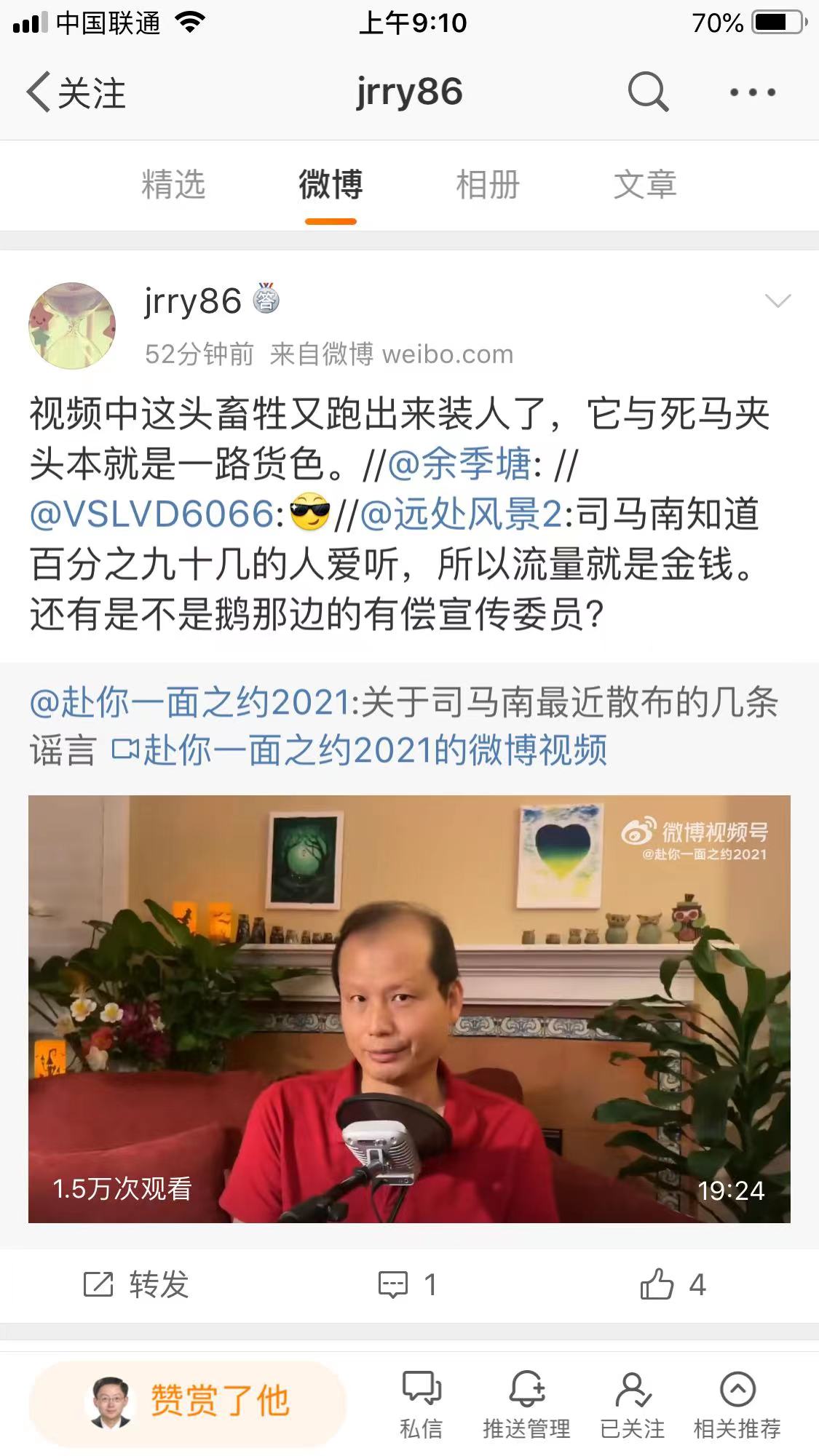Open 赴你一面之约2021的微博视频 link
This screenshot has width=819, height=1456.
click(x=360, y=750)
